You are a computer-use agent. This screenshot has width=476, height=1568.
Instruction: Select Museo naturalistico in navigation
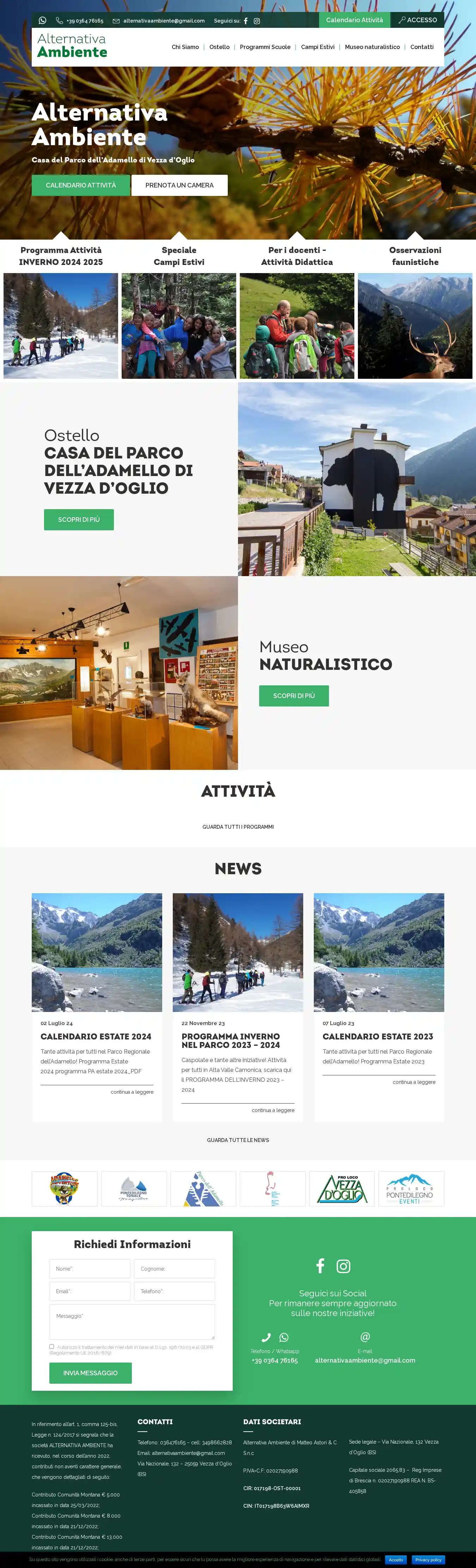pos(372,47)
